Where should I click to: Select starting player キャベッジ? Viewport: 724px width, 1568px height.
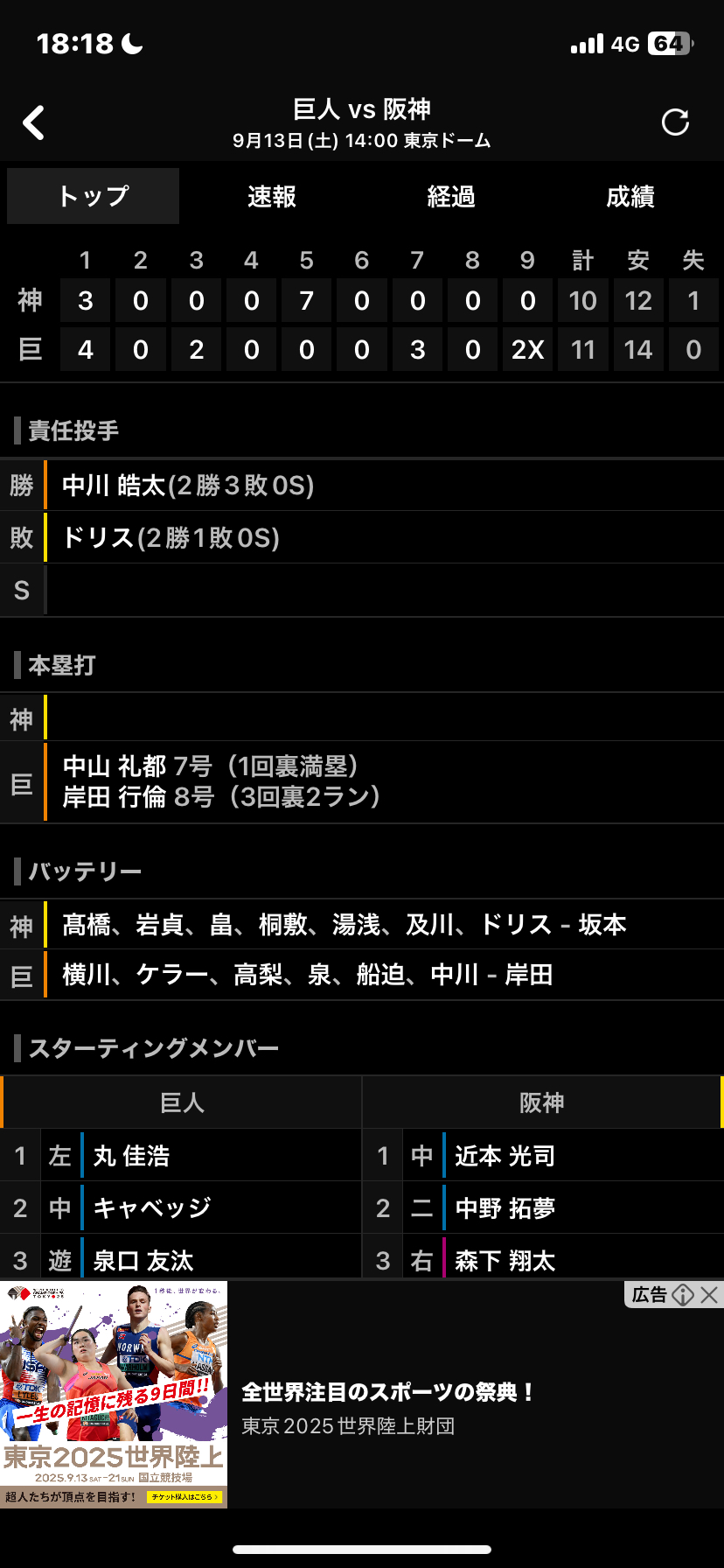pos(152,1208)
